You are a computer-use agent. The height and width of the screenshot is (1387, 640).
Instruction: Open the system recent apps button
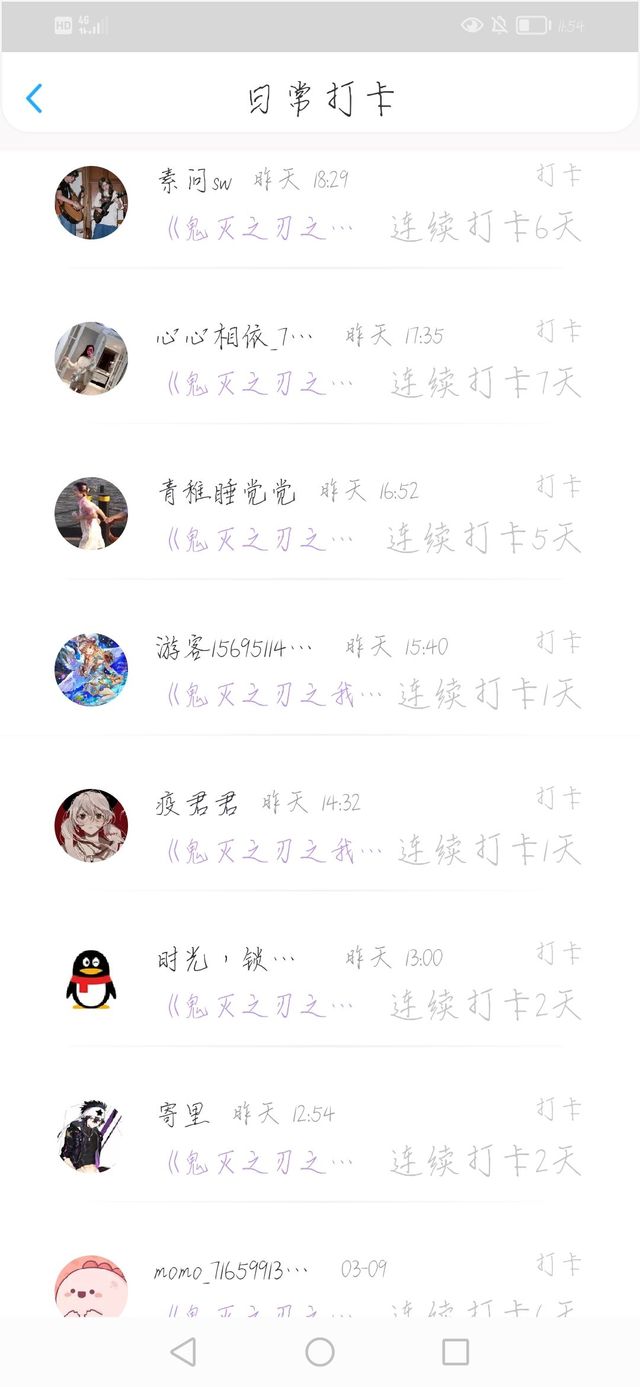(x=455, y=1352)
